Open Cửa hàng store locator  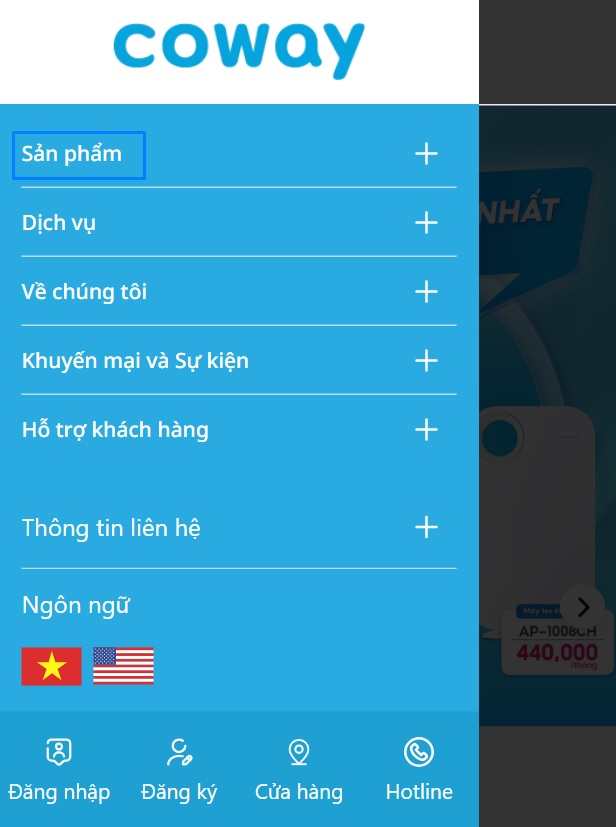298,769
